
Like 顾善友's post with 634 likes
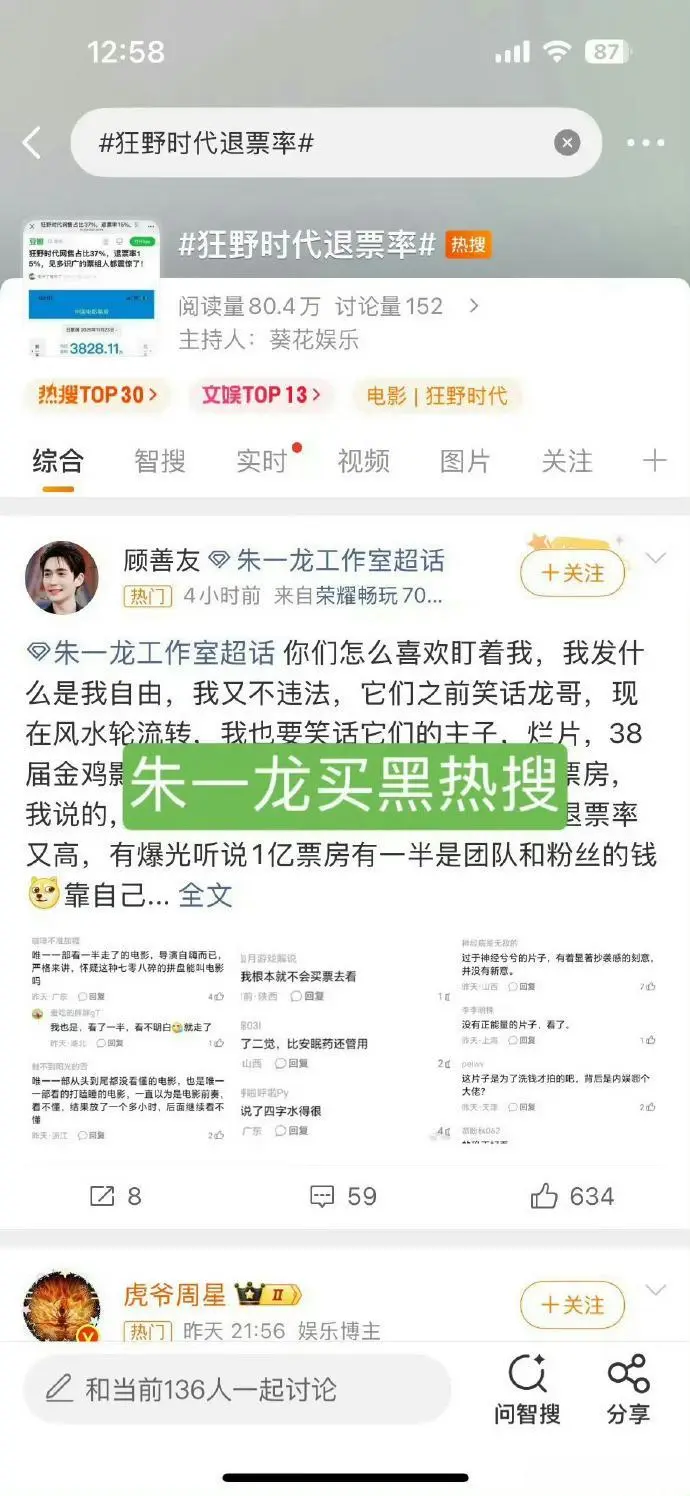(572, 1196)
